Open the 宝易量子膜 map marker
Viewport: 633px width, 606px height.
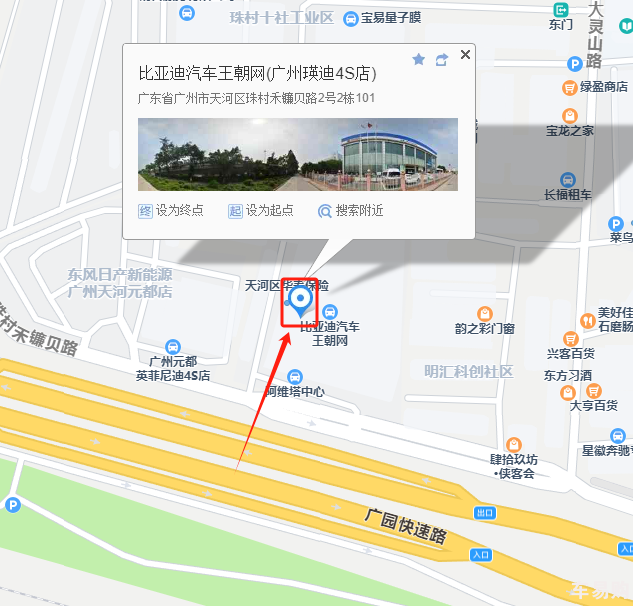point(350,18)
